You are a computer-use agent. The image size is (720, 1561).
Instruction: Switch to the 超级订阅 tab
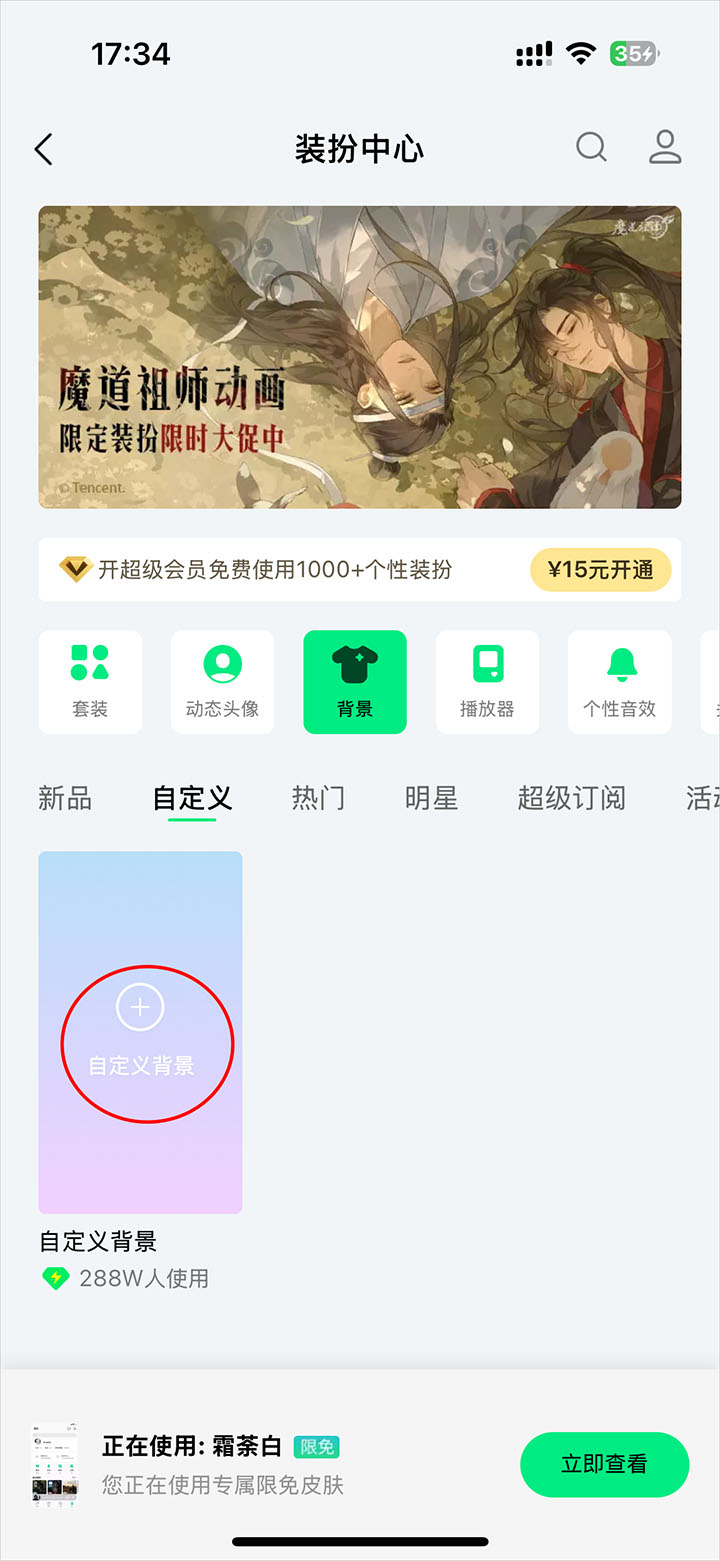(571, 798)
